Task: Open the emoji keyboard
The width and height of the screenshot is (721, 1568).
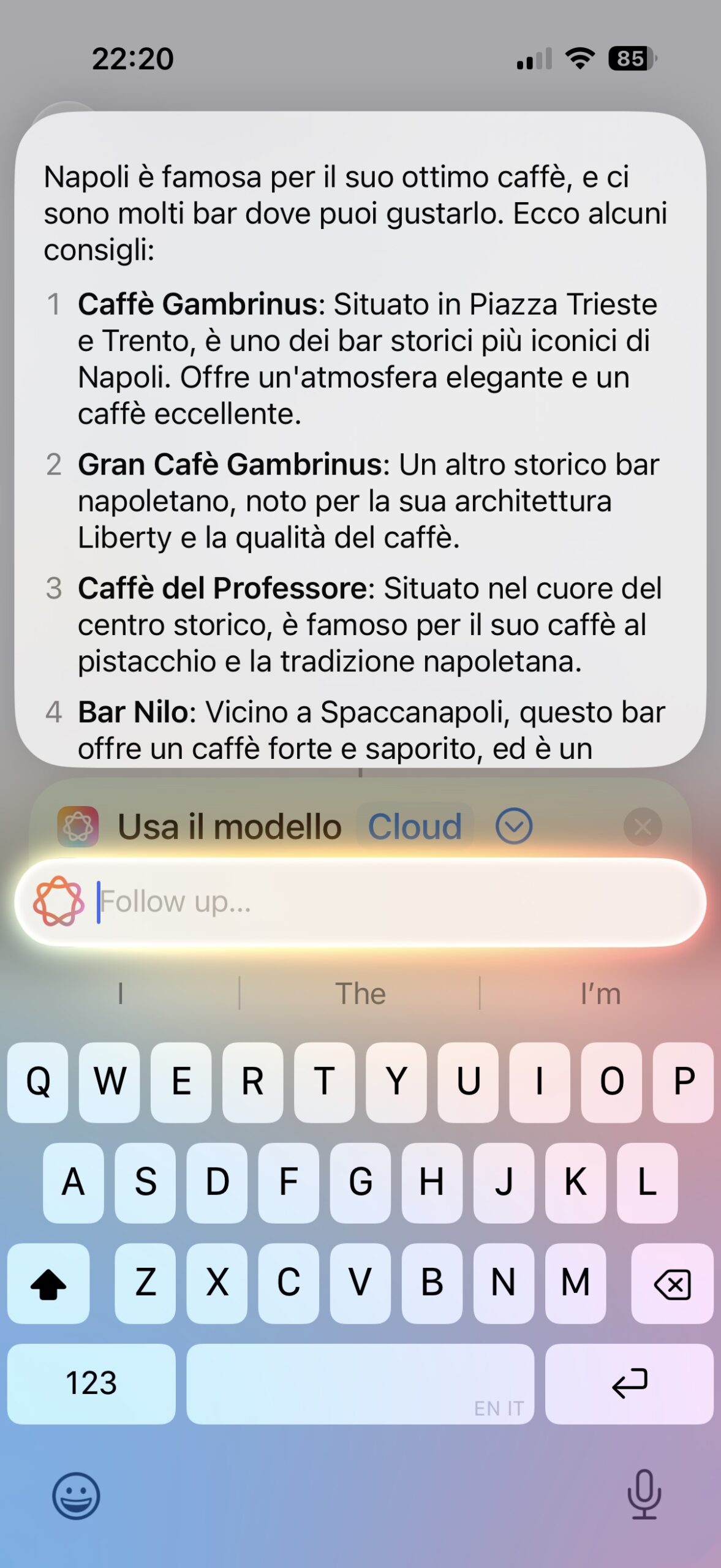Action: pos(76,1496)
